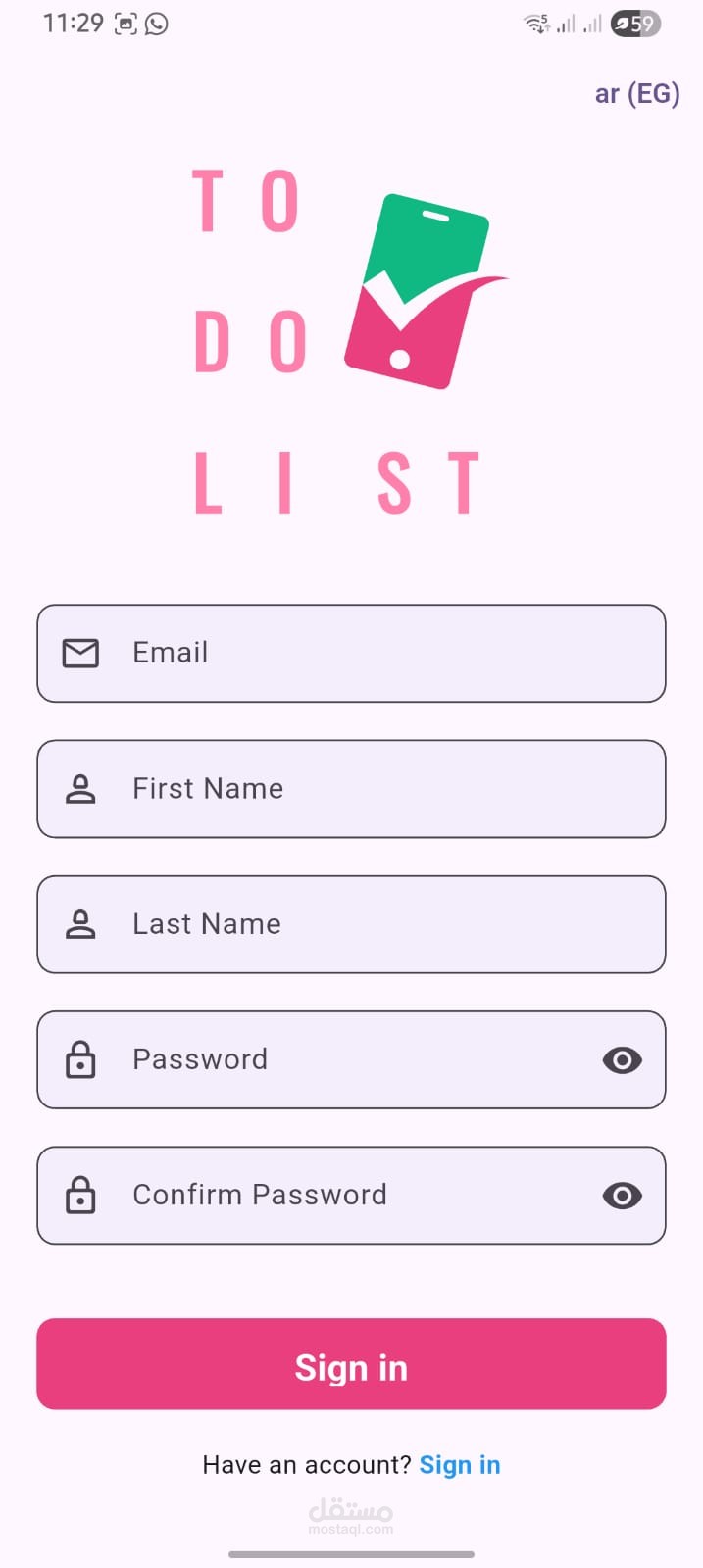Switch language via ar (EG) button
Image resolution: width=703 pixels, height=1568 pixels.
point(636,94)
